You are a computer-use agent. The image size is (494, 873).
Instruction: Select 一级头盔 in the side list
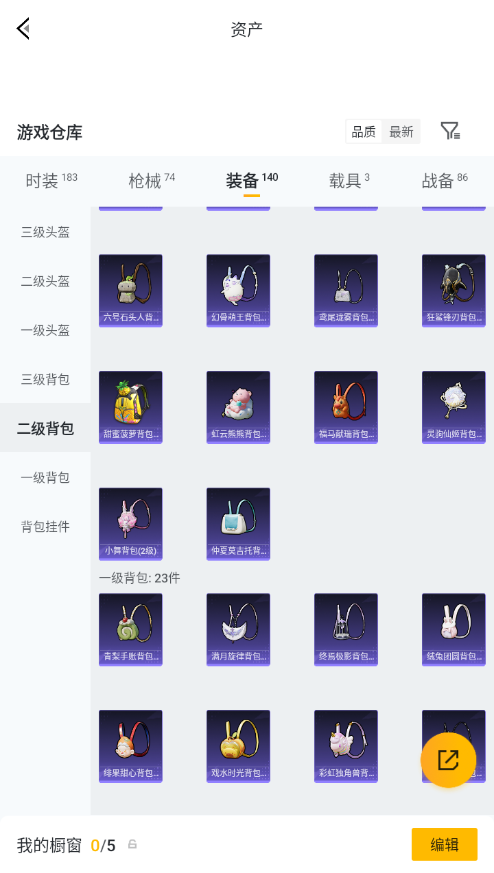tap(45, 330)
